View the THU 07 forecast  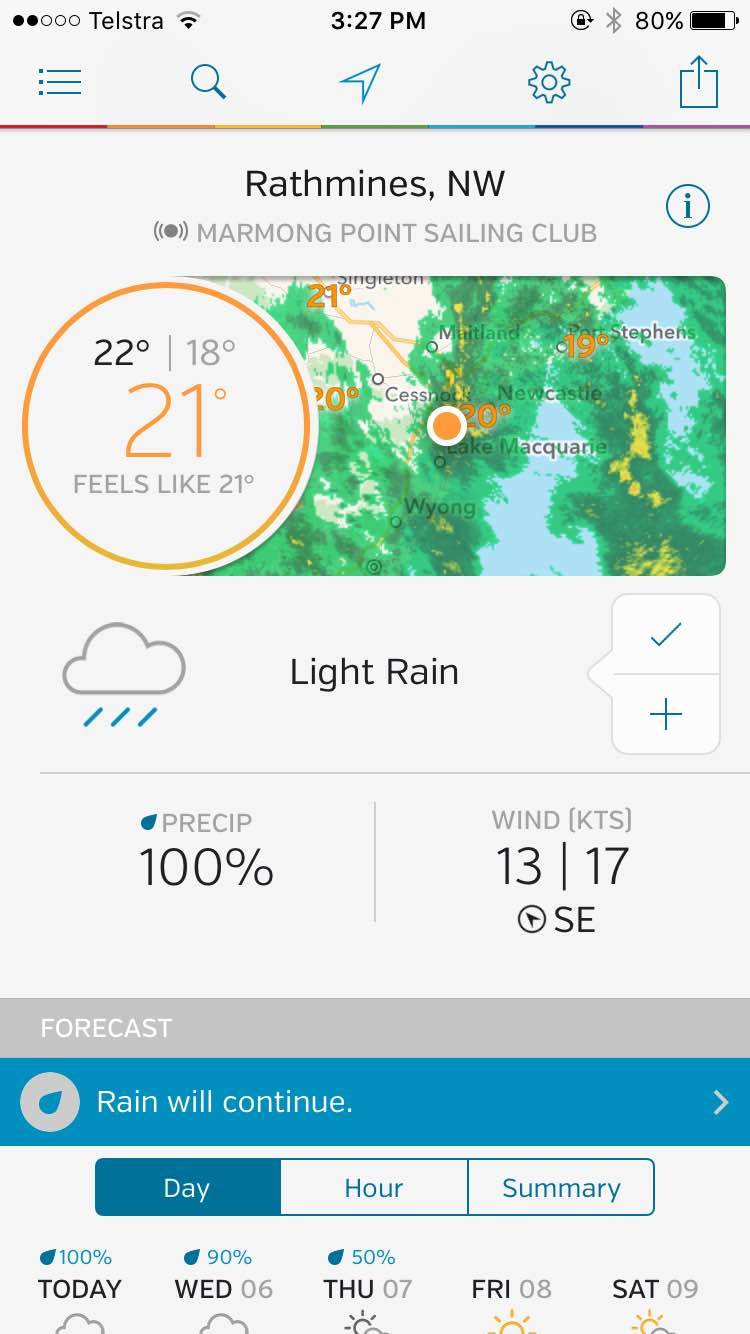tap(367, 1289)
